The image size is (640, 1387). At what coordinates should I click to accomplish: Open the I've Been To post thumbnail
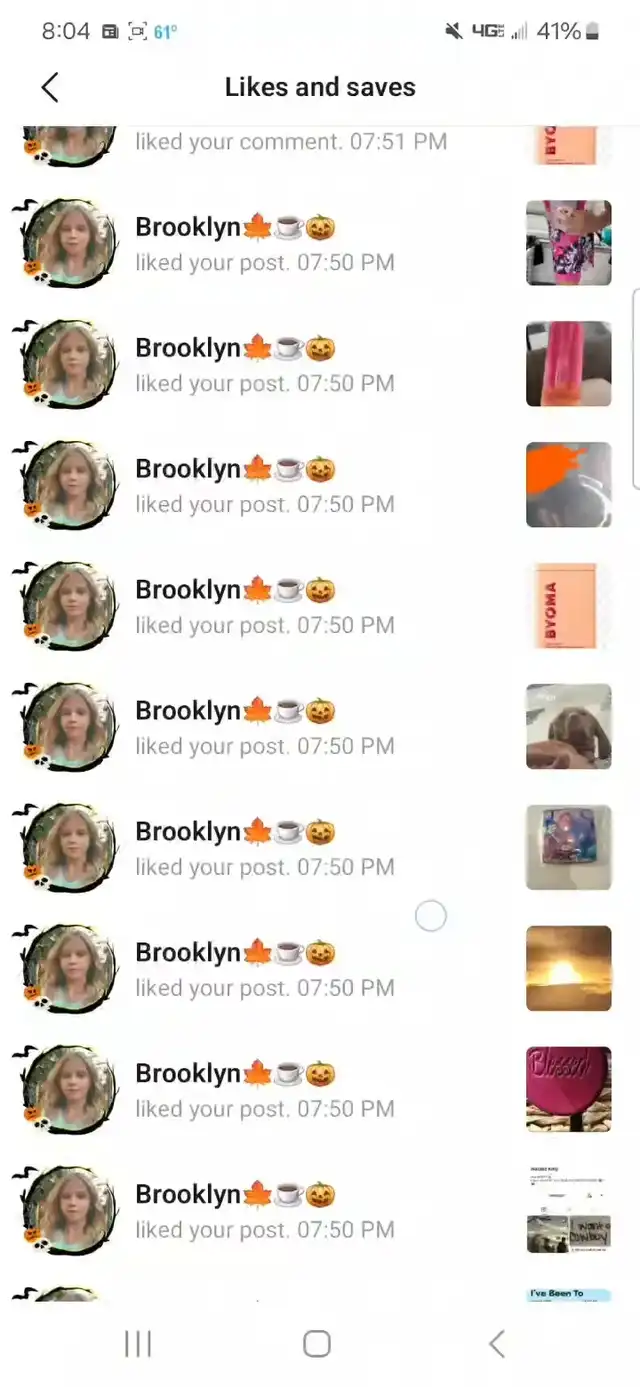point(568,1294)
